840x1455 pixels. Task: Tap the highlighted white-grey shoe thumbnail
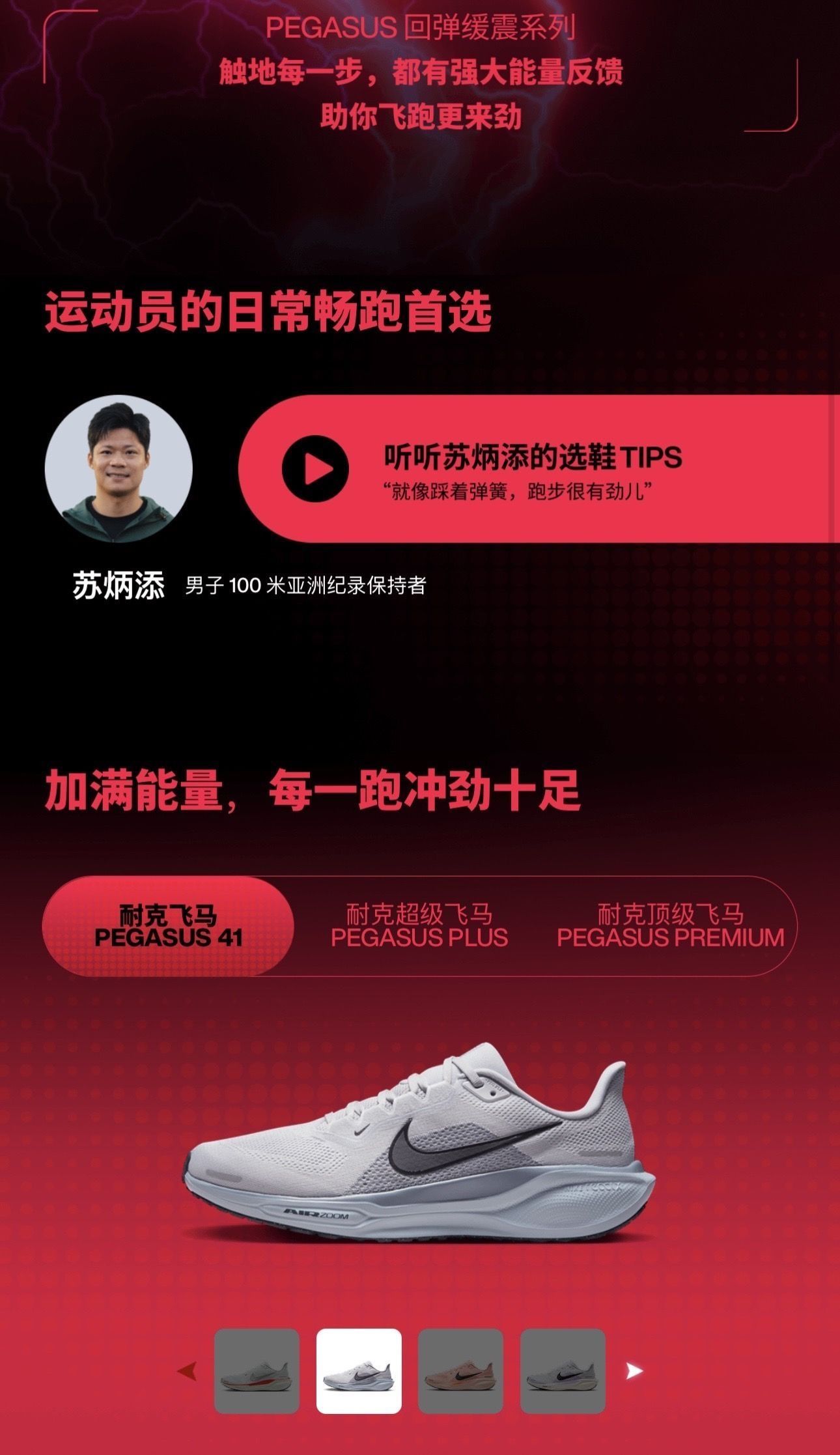[359, 1371]
